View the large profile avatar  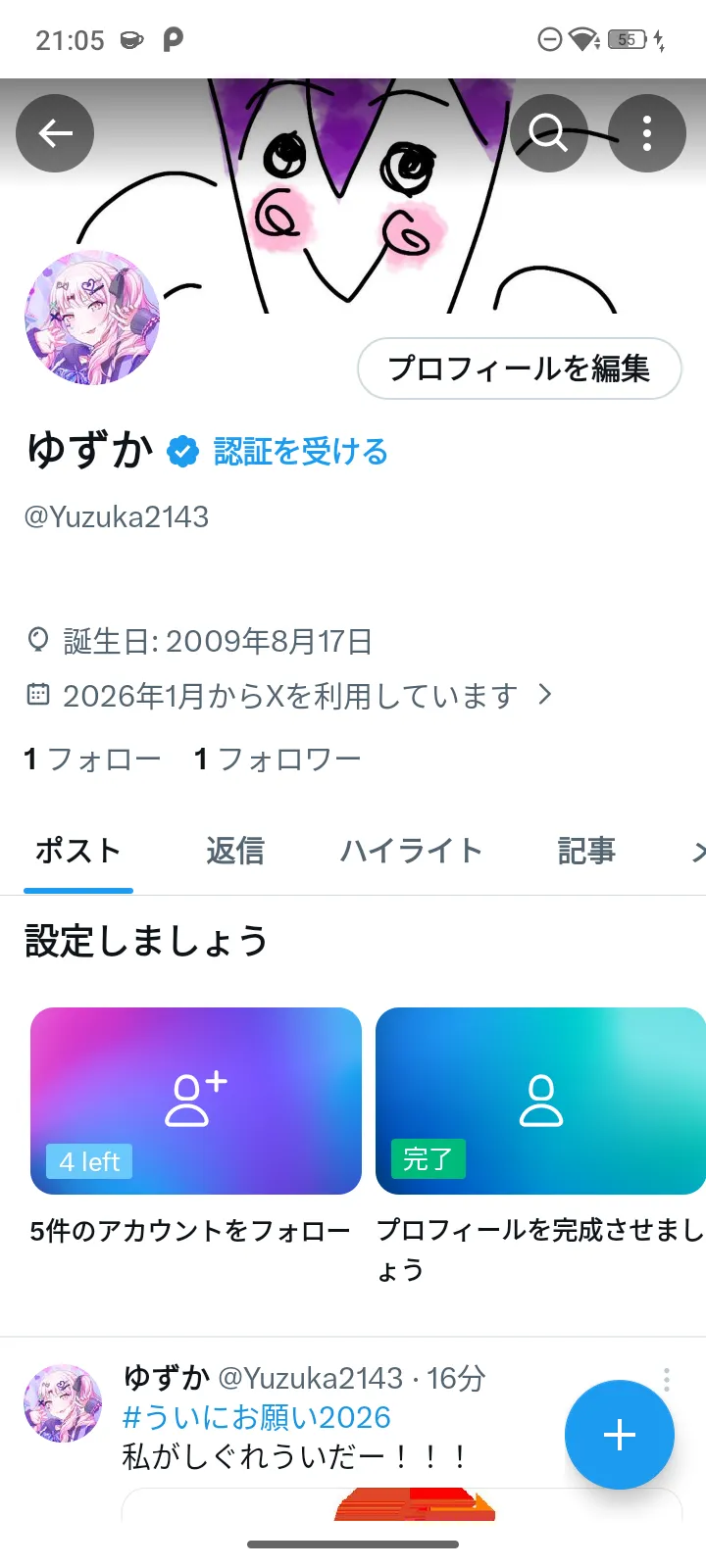click(92, 318)
